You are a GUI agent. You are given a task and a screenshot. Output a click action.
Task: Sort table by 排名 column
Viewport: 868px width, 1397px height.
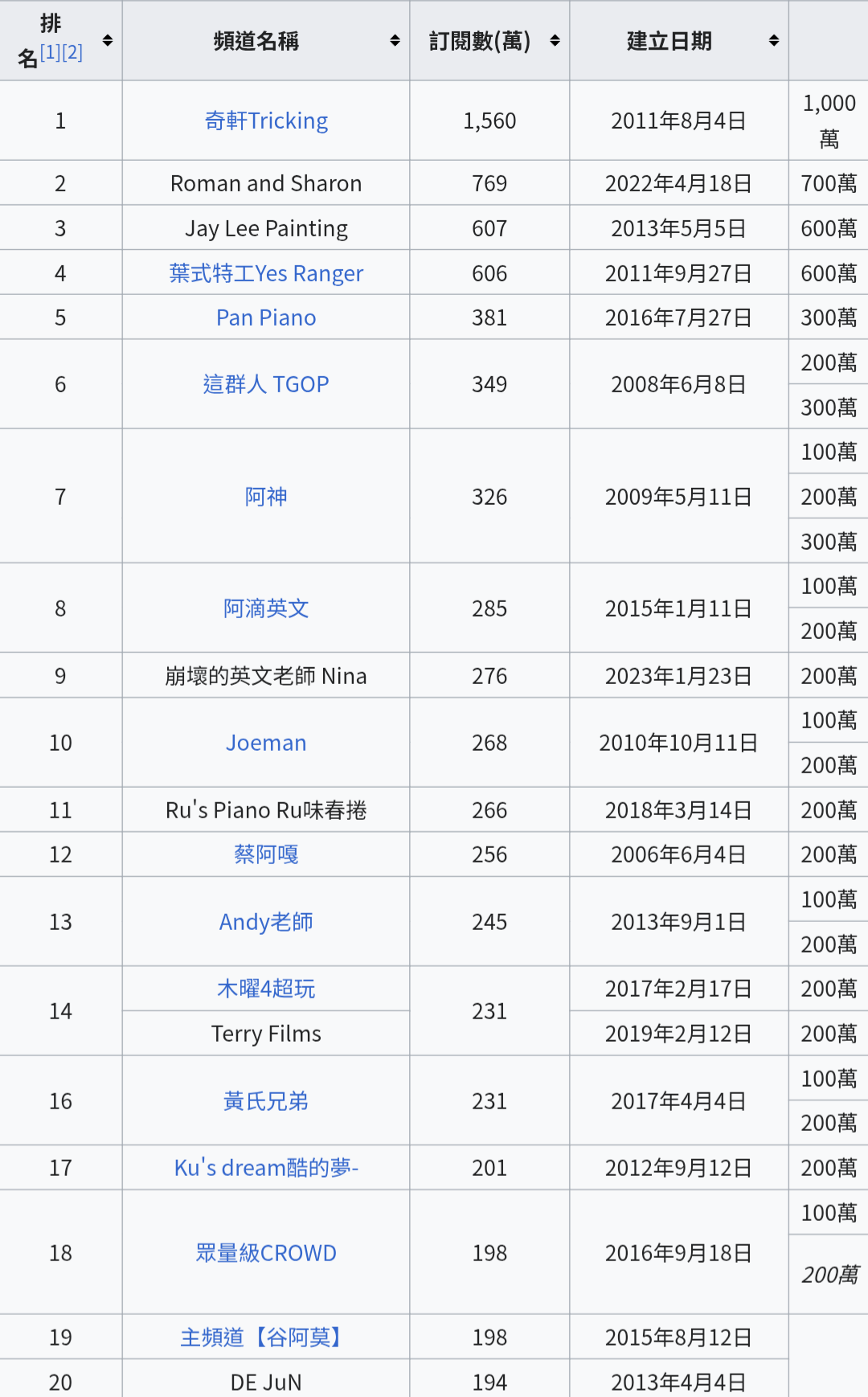107,41
